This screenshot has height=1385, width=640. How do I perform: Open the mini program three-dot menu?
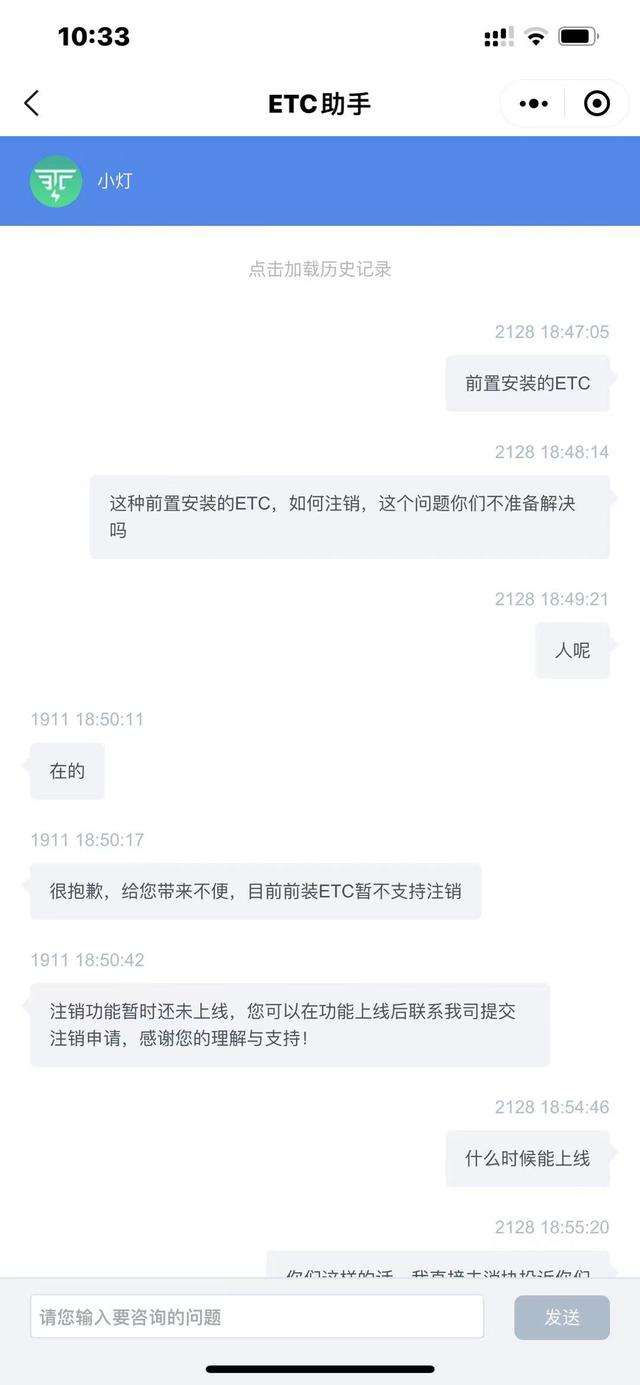(x=533, y=103)
